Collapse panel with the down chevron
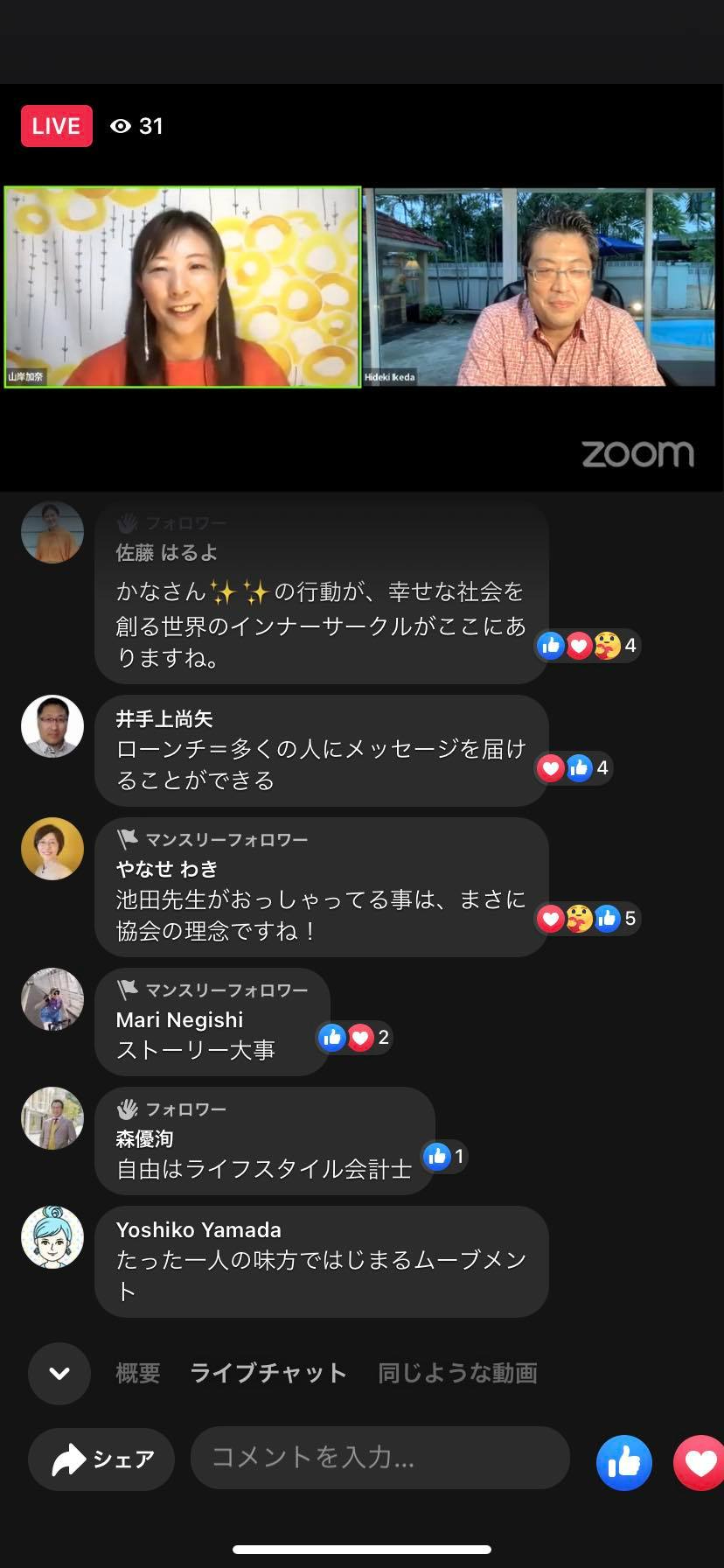Viewport: 724px width, 1568px height. pos(59,1373)
